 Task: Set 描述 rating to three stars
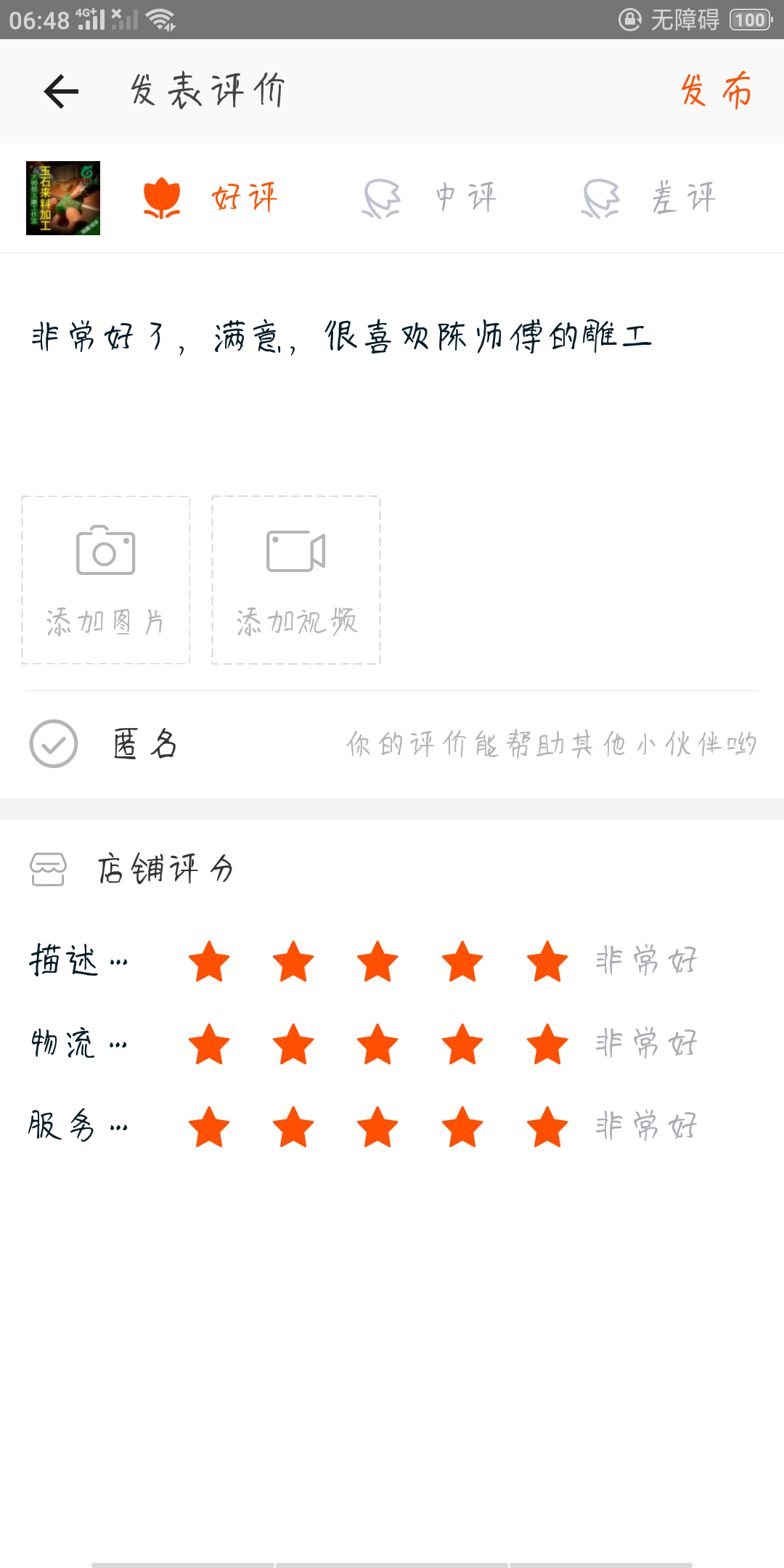coord(378,961)
